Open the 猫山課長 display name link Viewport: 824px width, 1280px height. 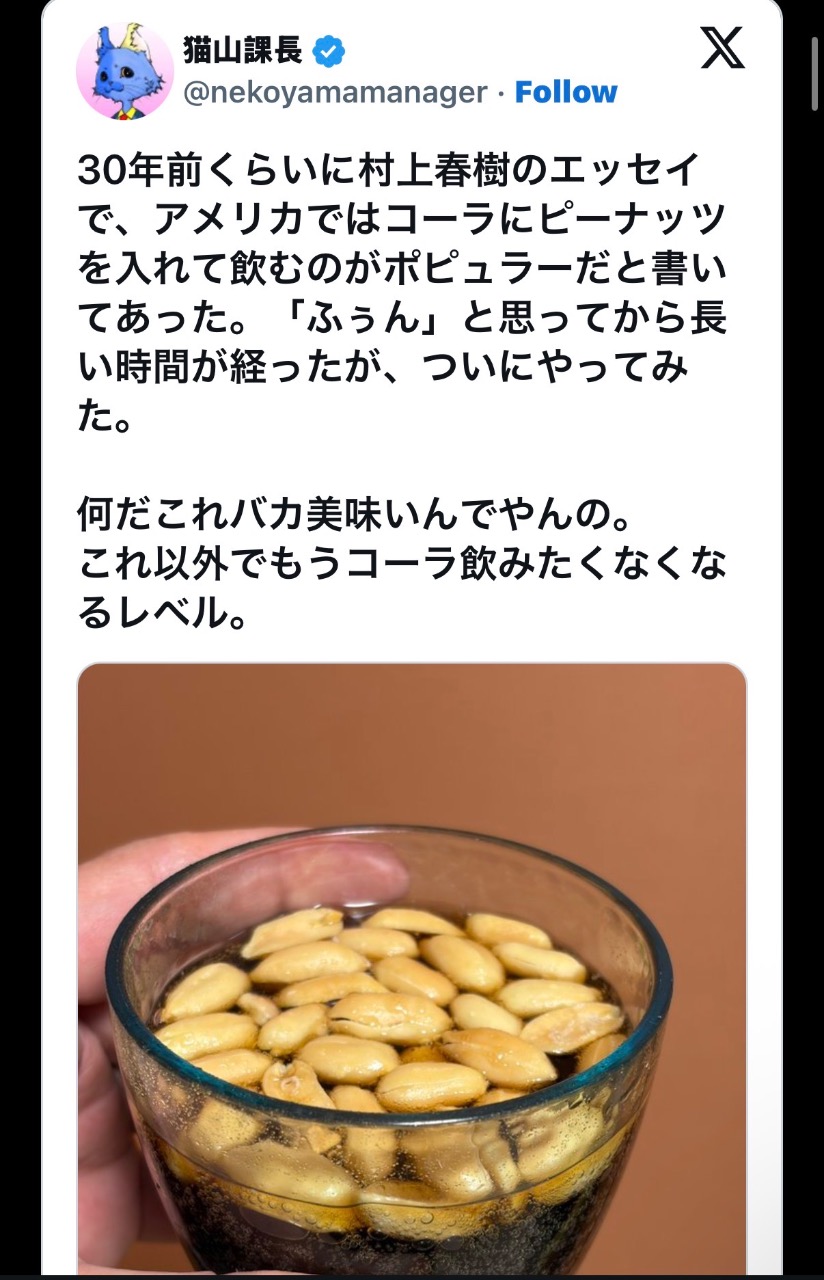[243, 49]
